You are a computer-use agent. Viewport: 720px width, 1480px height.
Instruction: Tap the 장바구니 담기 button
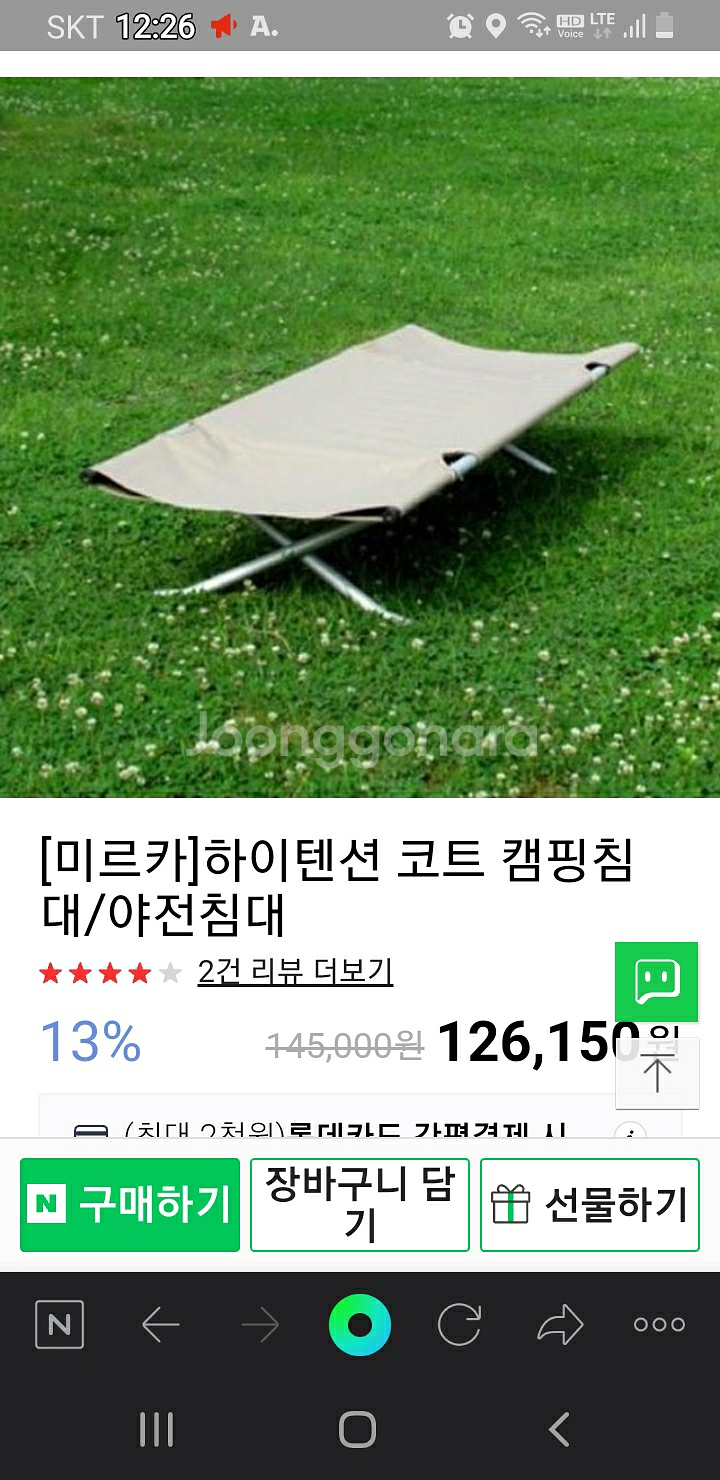(359, 1204)
